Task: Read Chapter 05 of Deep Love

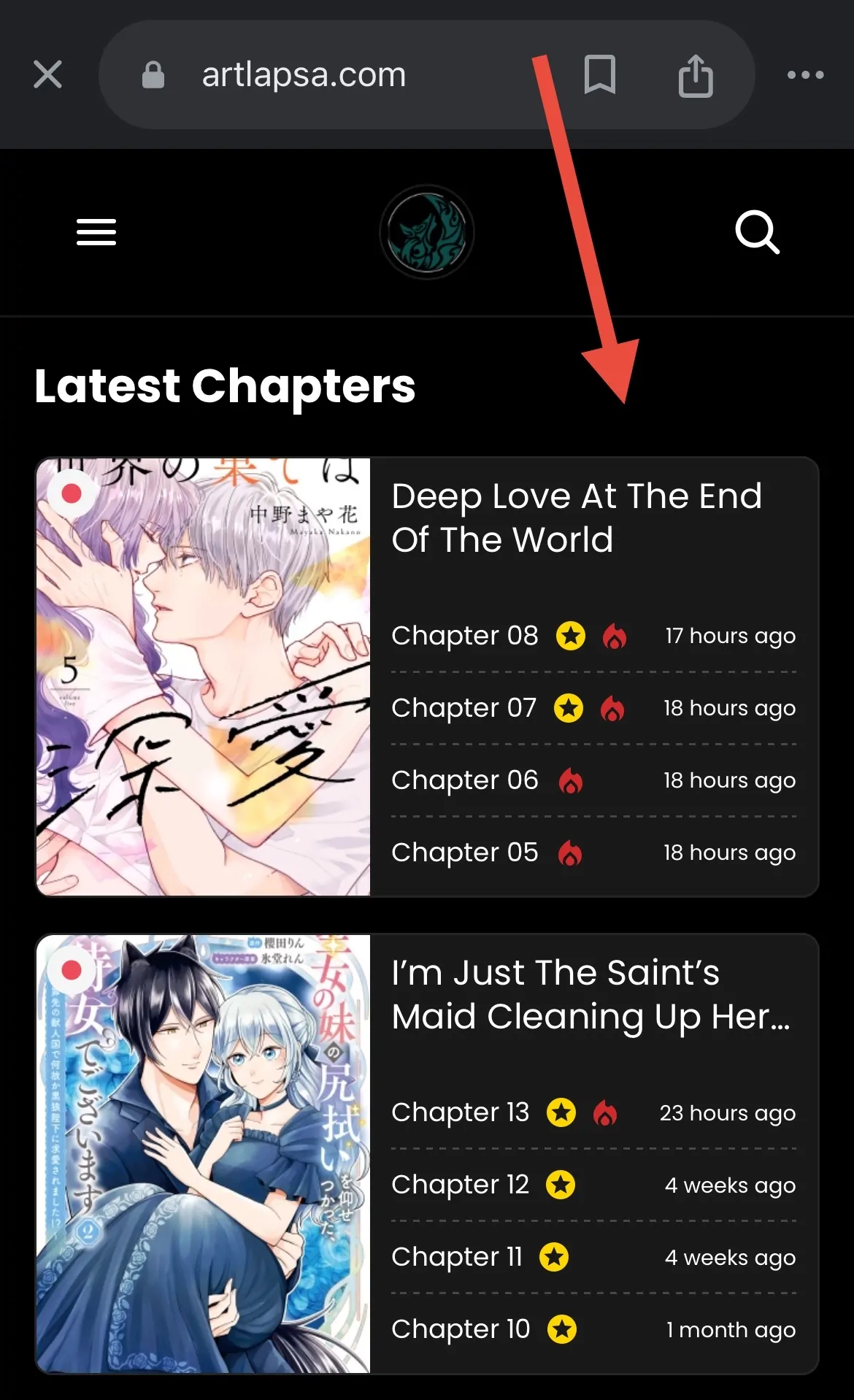Action: [465, 853]
